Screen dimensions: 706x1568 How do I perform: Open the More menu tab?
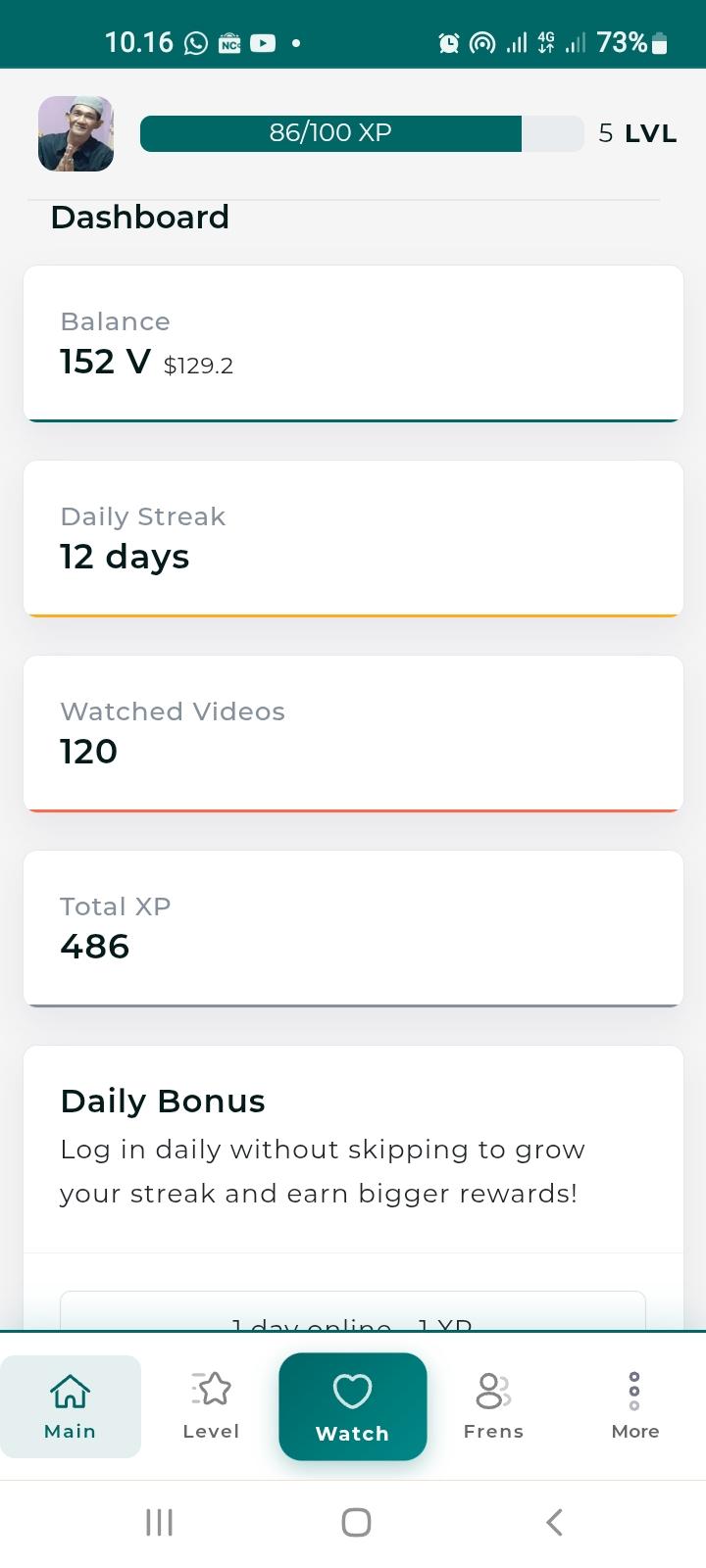634,1406
